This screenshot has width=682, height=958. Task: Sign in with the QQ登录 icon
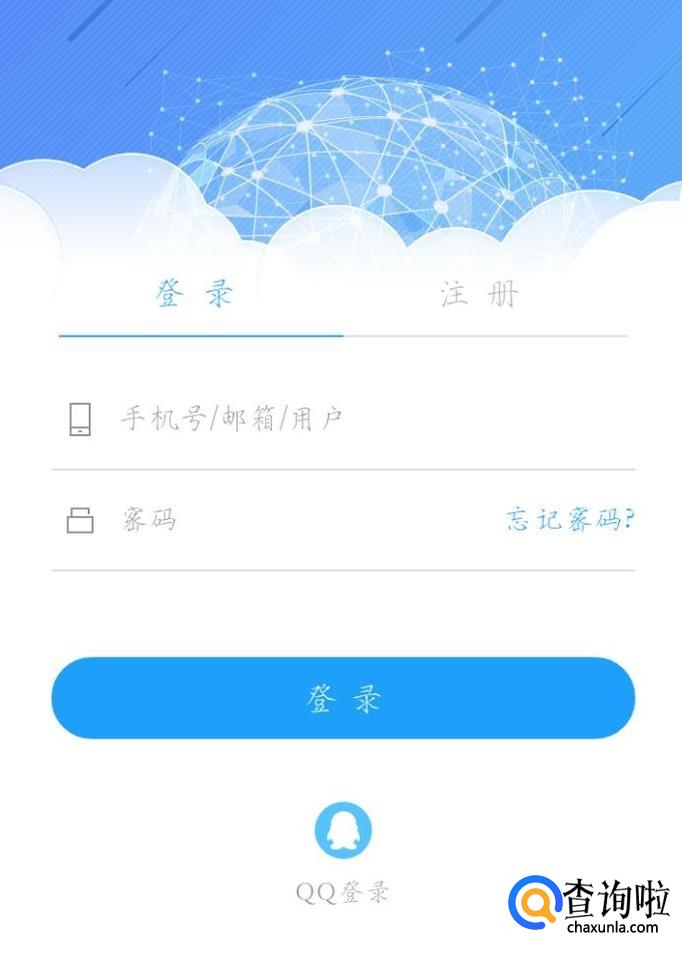click(343, 832)
